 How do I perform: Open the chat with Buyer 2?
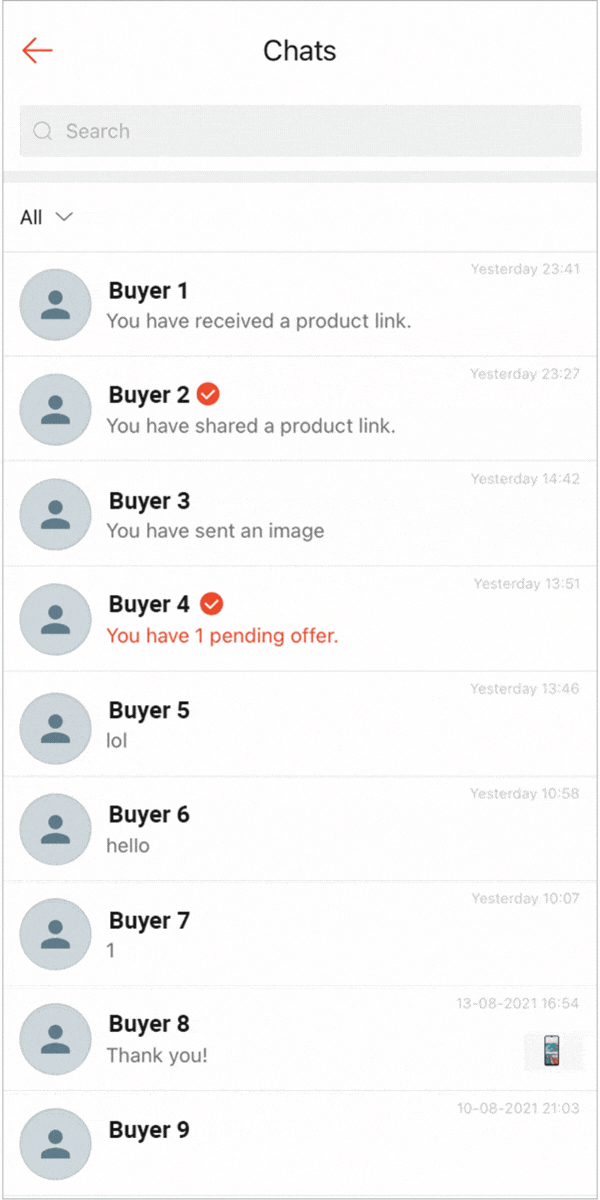[x=300, y=410]
